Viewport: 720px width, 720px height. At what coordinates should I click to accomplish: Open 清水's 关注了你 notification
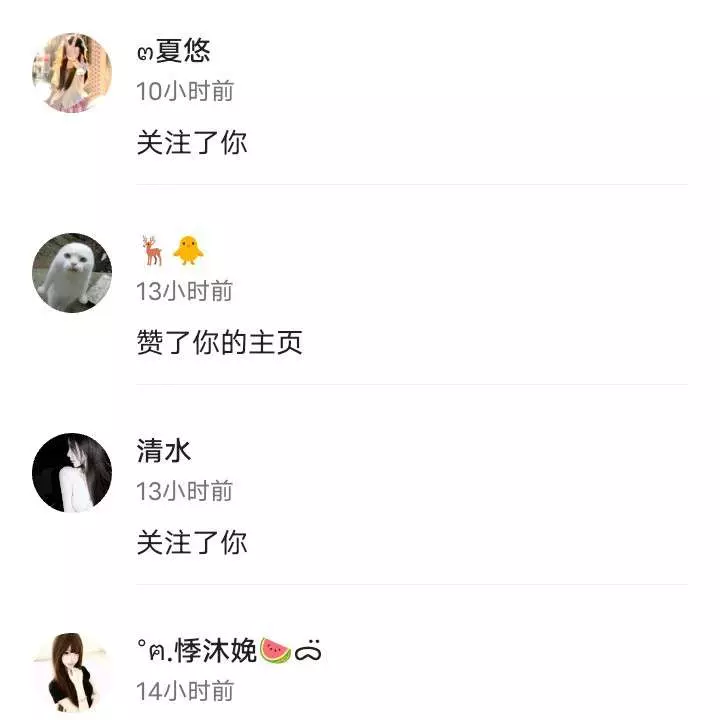point(192,543)
